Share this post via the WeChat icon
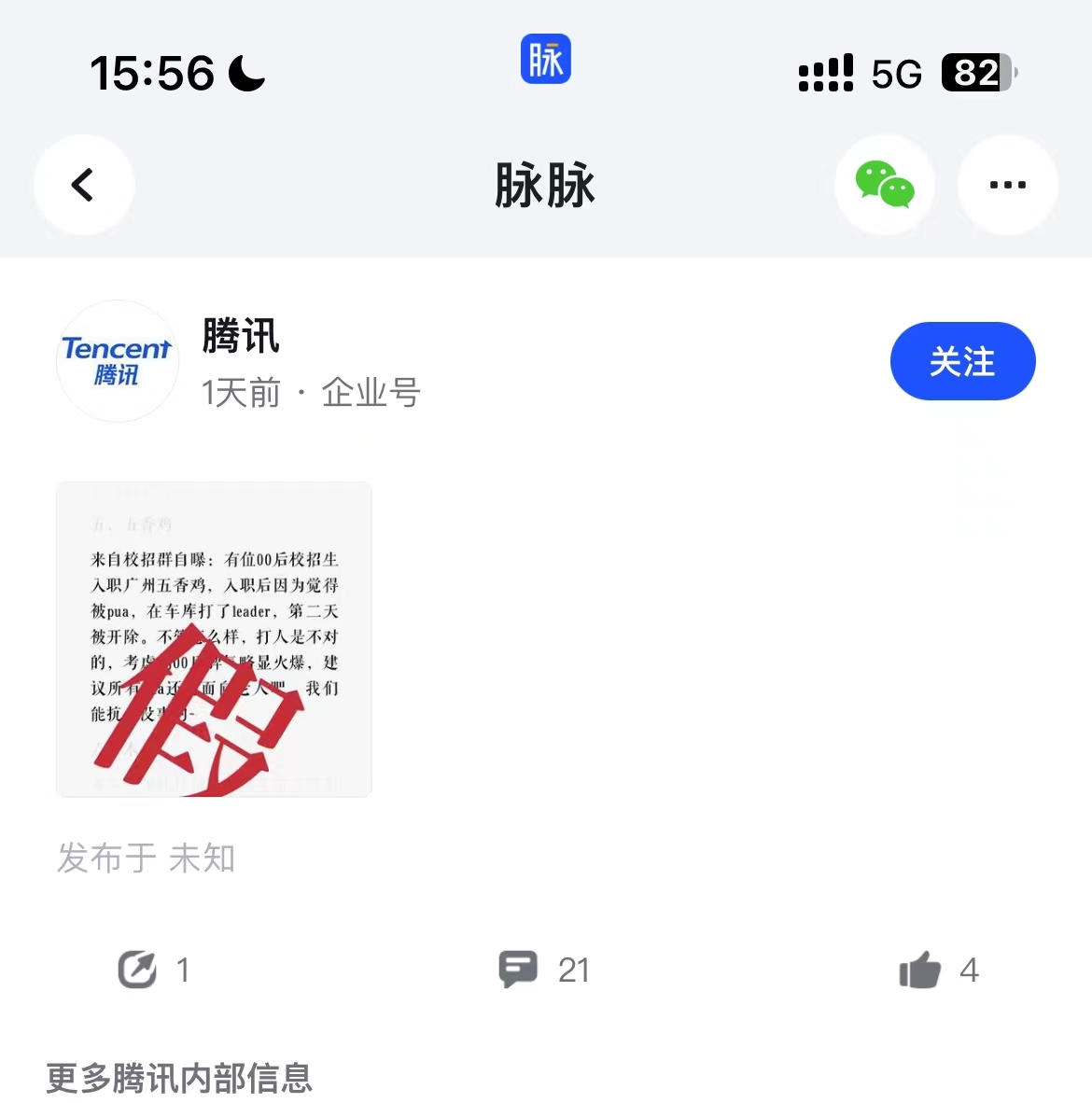 [x=884, y=185]
